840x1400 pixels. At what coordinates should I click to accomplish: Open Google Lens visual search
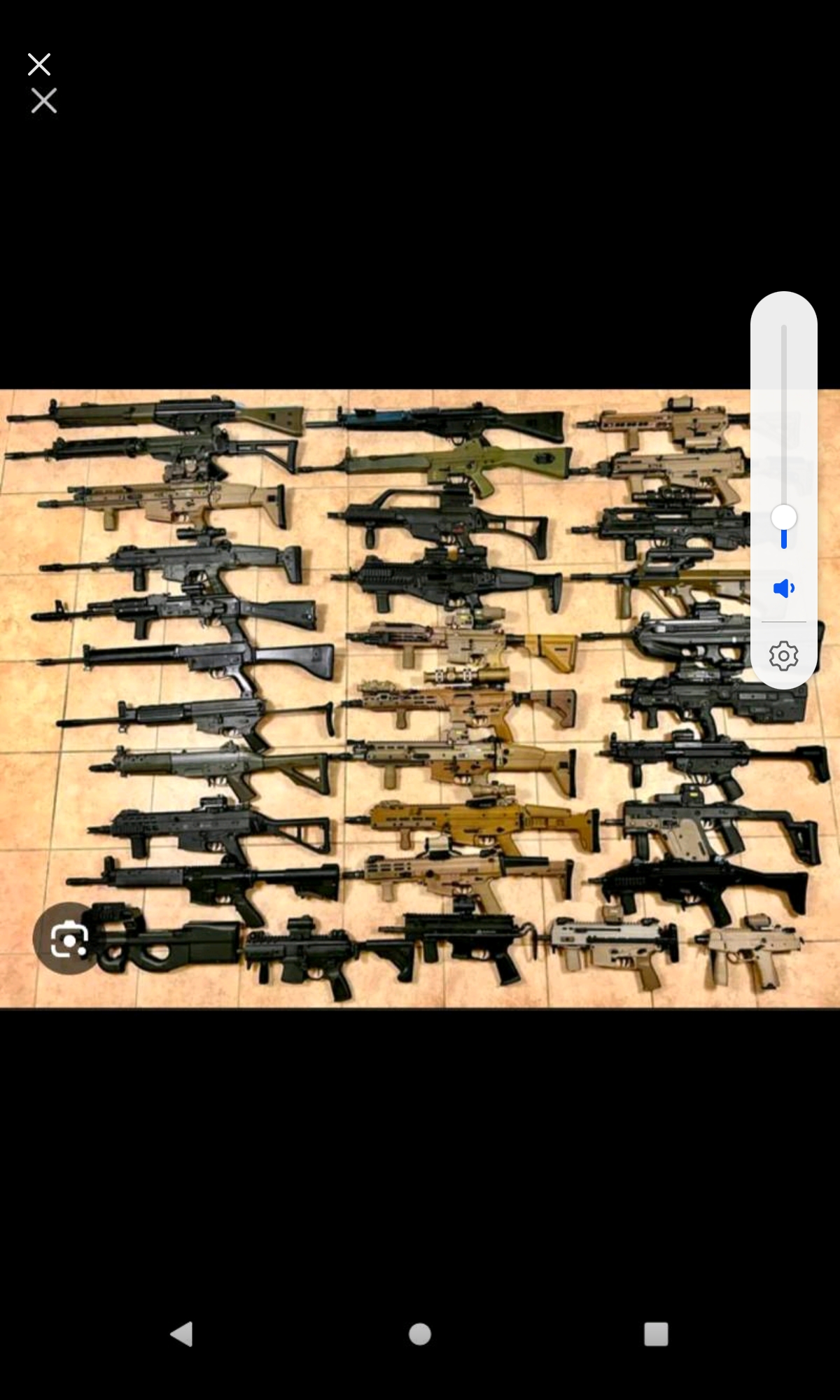(x=69, y=939)
